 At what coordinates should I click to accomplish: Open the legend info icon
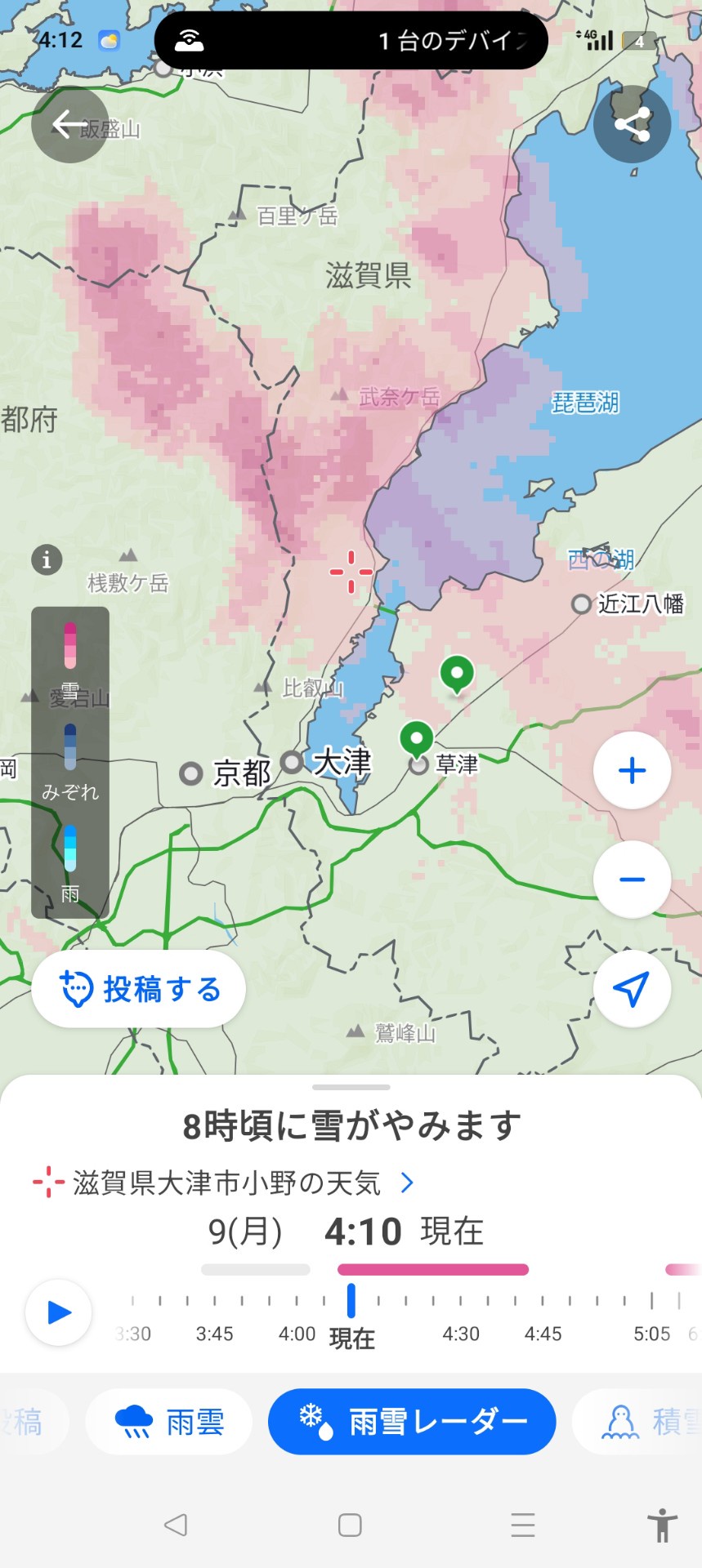tap(47, 559)
